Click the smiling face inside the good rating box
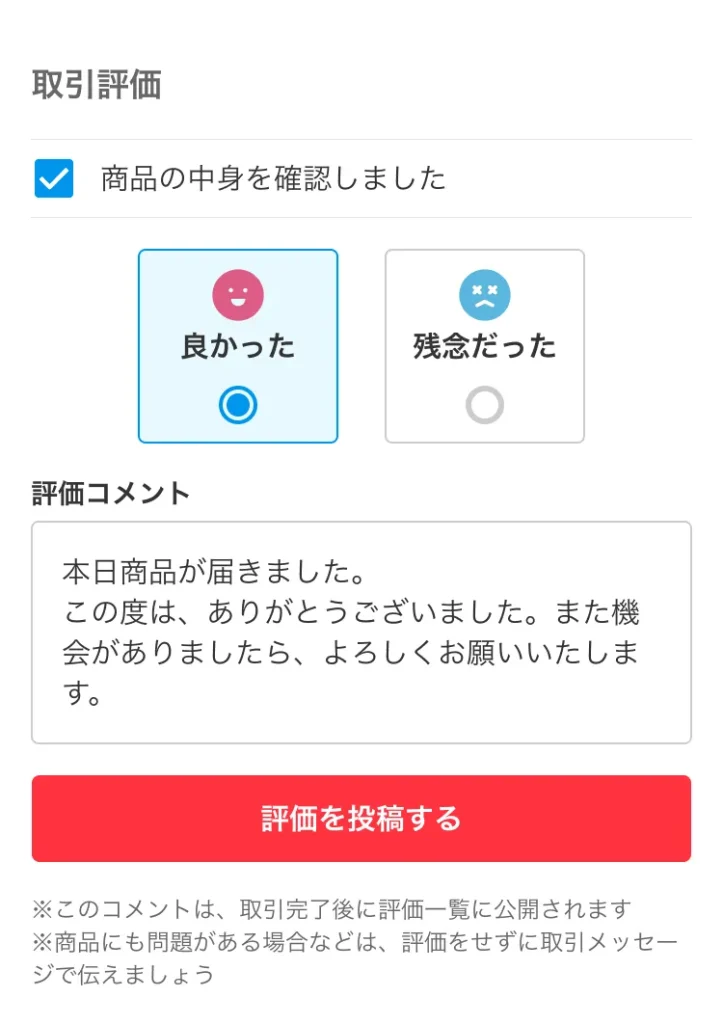Viewport: 723px width, 1024px height. 238,295
